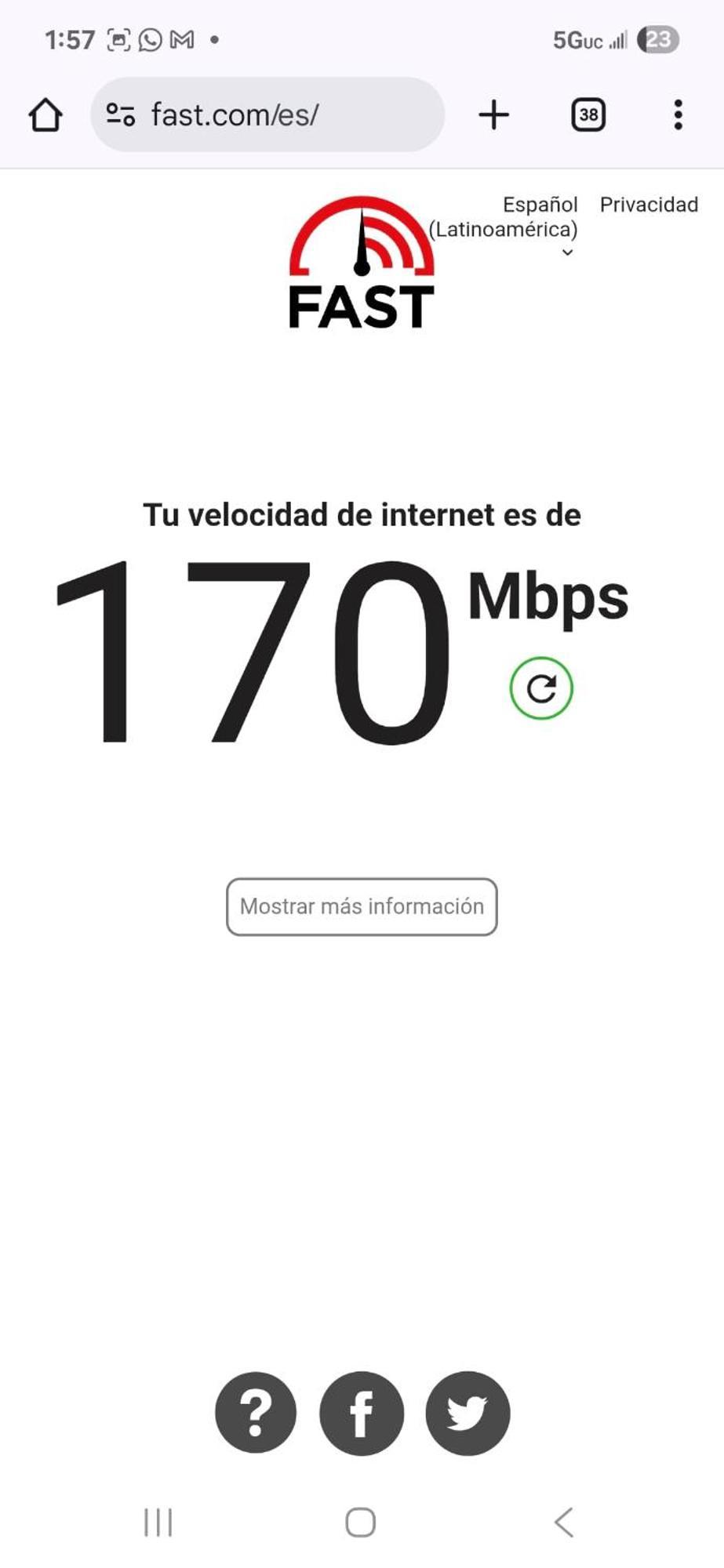Tap the system back button

[564, 1523]
